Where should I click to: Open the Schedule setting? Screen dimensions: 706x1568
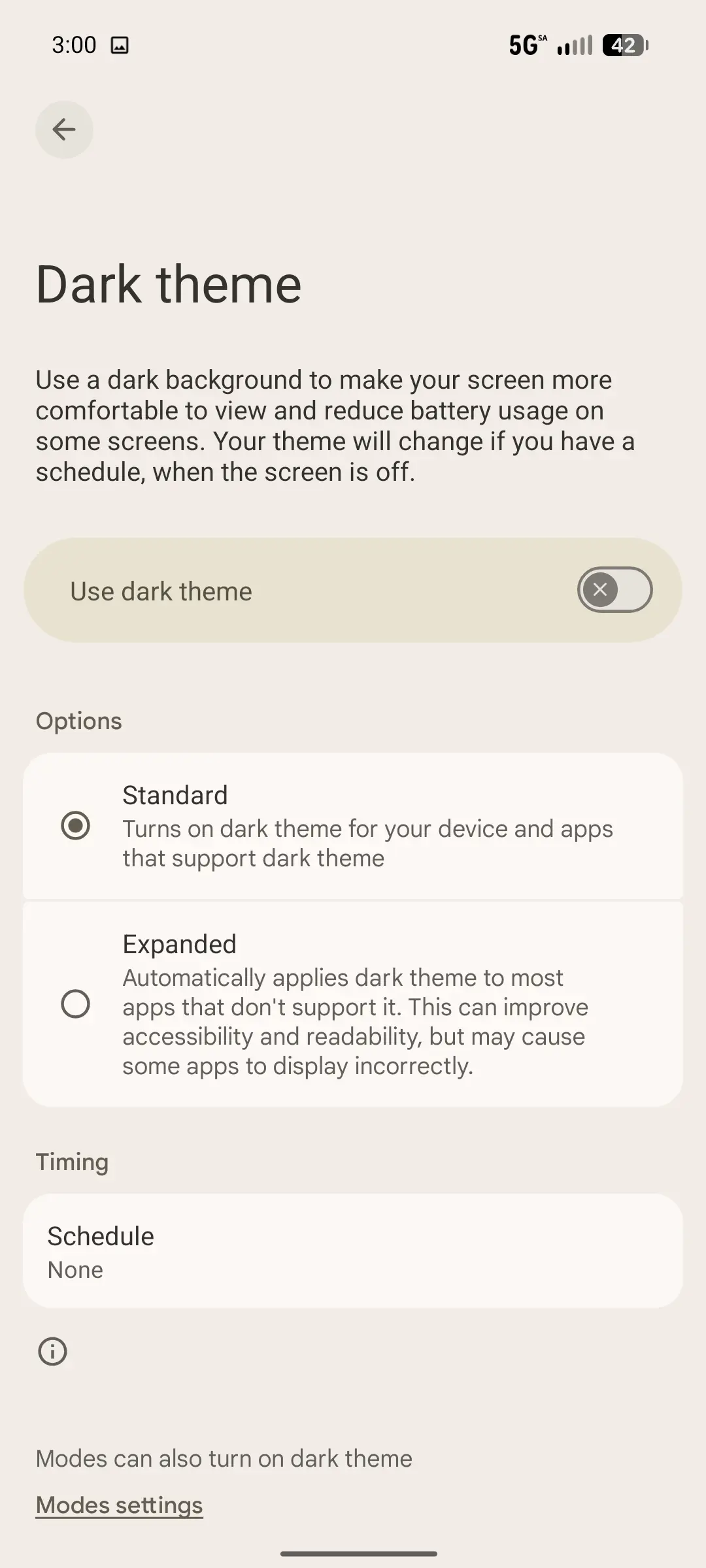pyautogui.click(x=353, y=1251)
